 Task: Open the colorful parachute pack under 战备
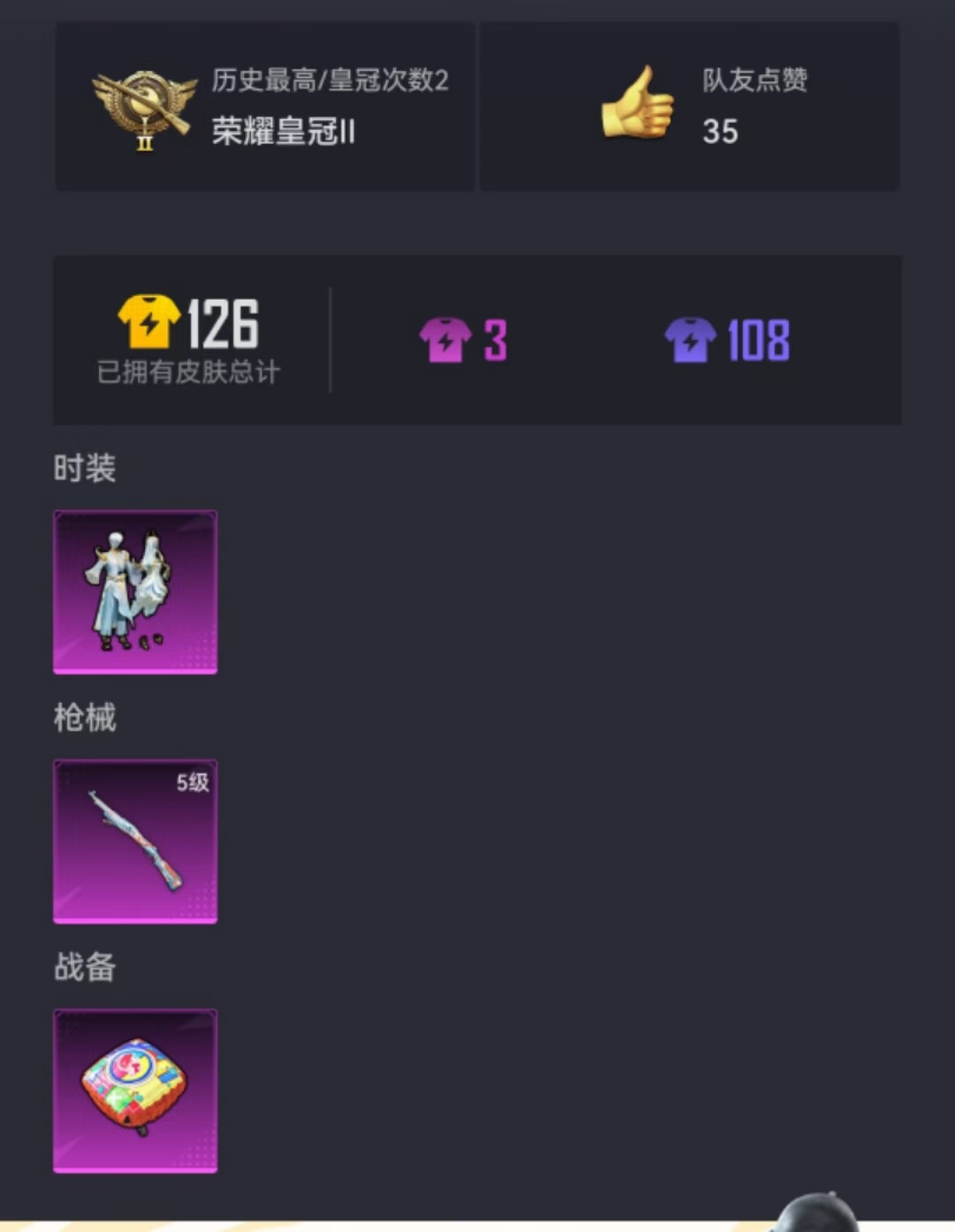coord(134,1090)
